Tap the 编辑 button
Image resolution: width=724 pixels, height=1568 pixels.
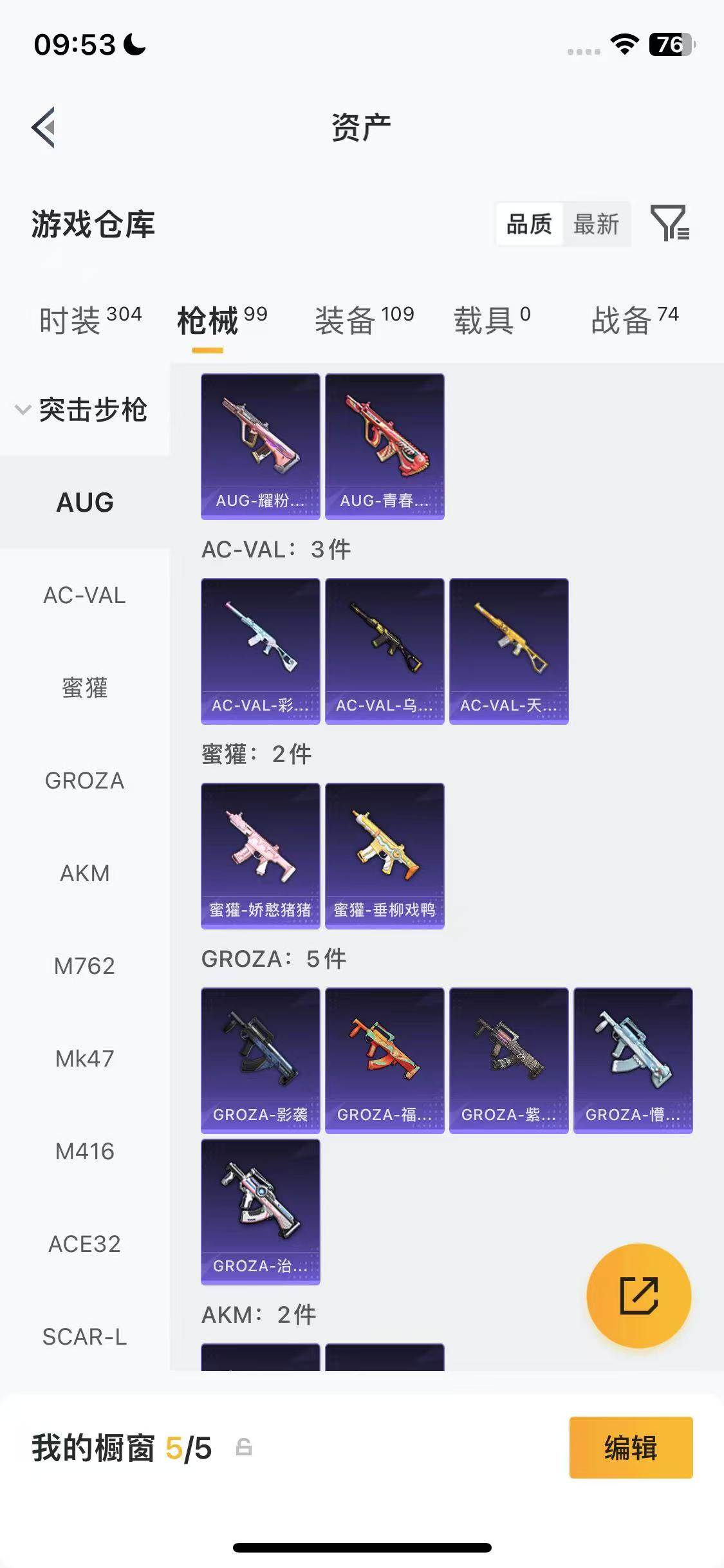click(631, 1448)
